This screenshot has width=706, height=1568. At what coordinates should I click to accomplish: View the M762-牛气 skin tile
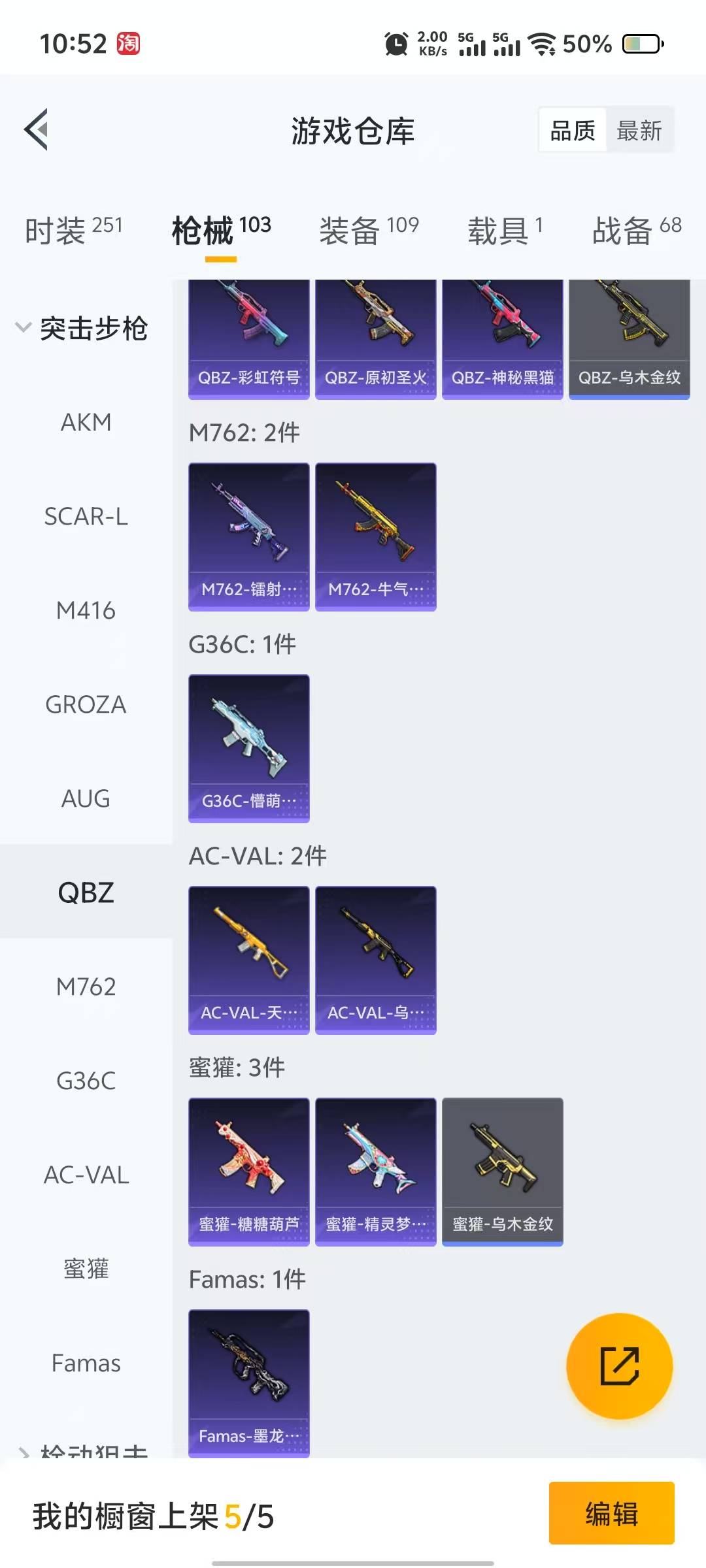[x=375, y=537]
